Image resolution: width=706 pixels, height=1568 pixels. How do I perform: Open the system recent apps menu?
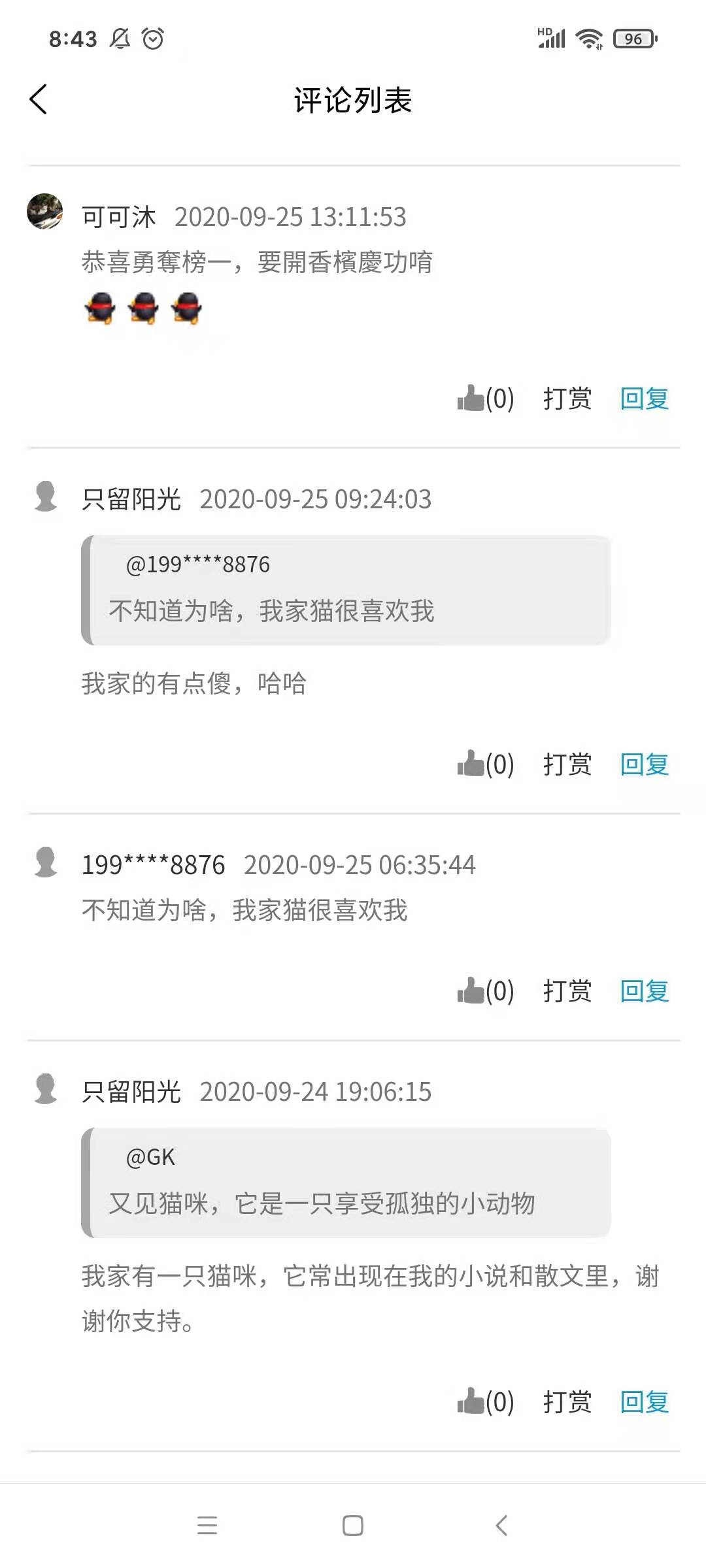coord(207,1525)
